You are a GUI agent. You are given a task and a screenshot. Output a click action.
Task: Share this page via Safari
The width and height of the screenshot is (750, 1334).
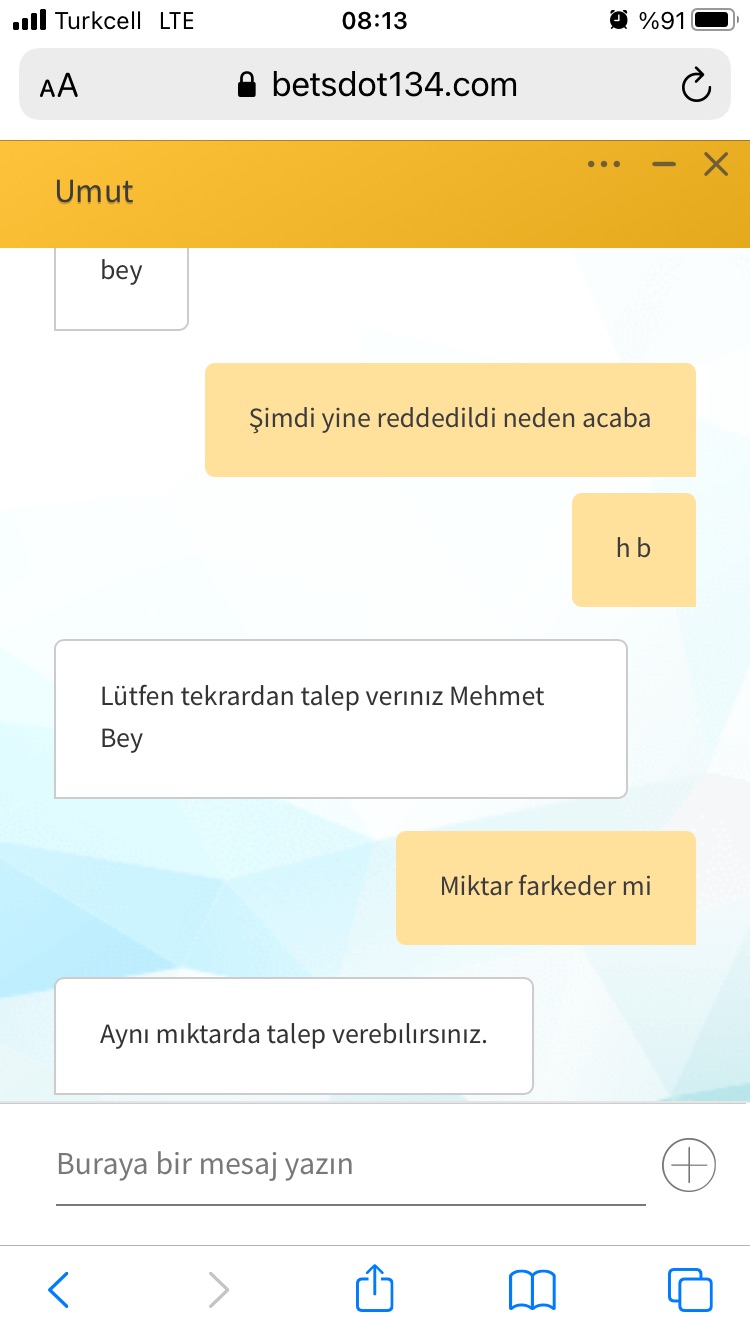coord(375,1287)
